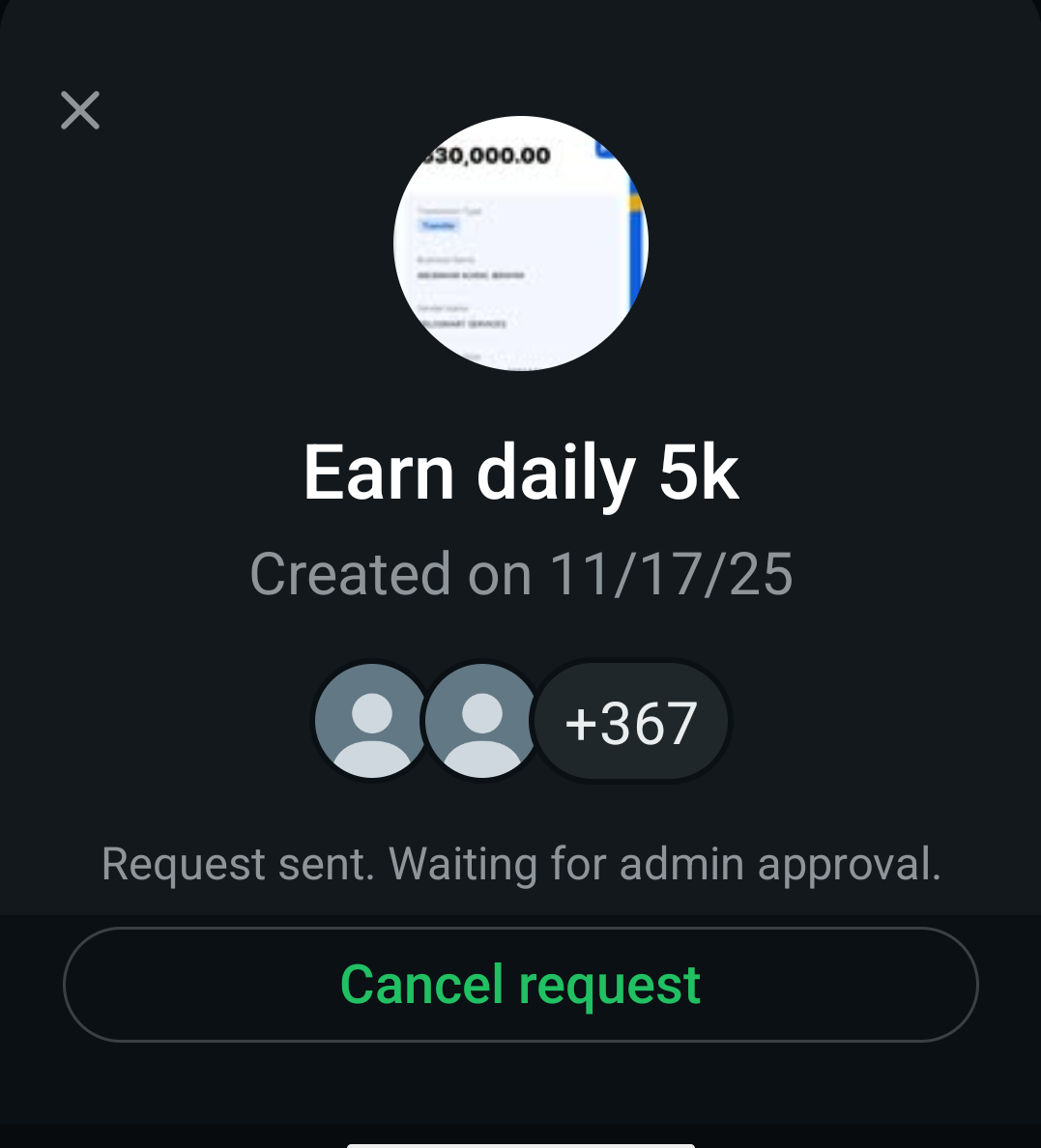Image resolution: width=1041 pixels, height=1148 pixels.
Task: Cancel the join request
Action: (520, 985)
